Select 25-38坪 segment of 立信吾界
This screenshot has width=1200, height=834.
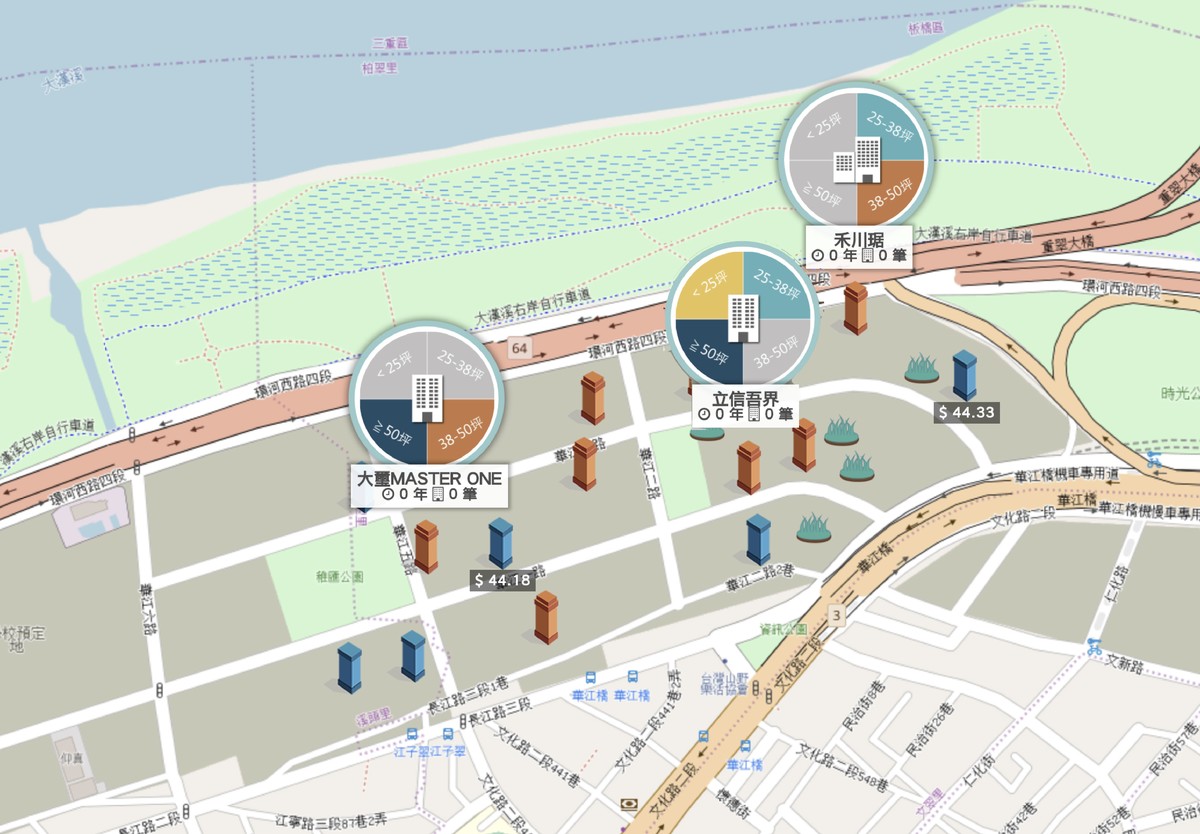click(776, 287)
